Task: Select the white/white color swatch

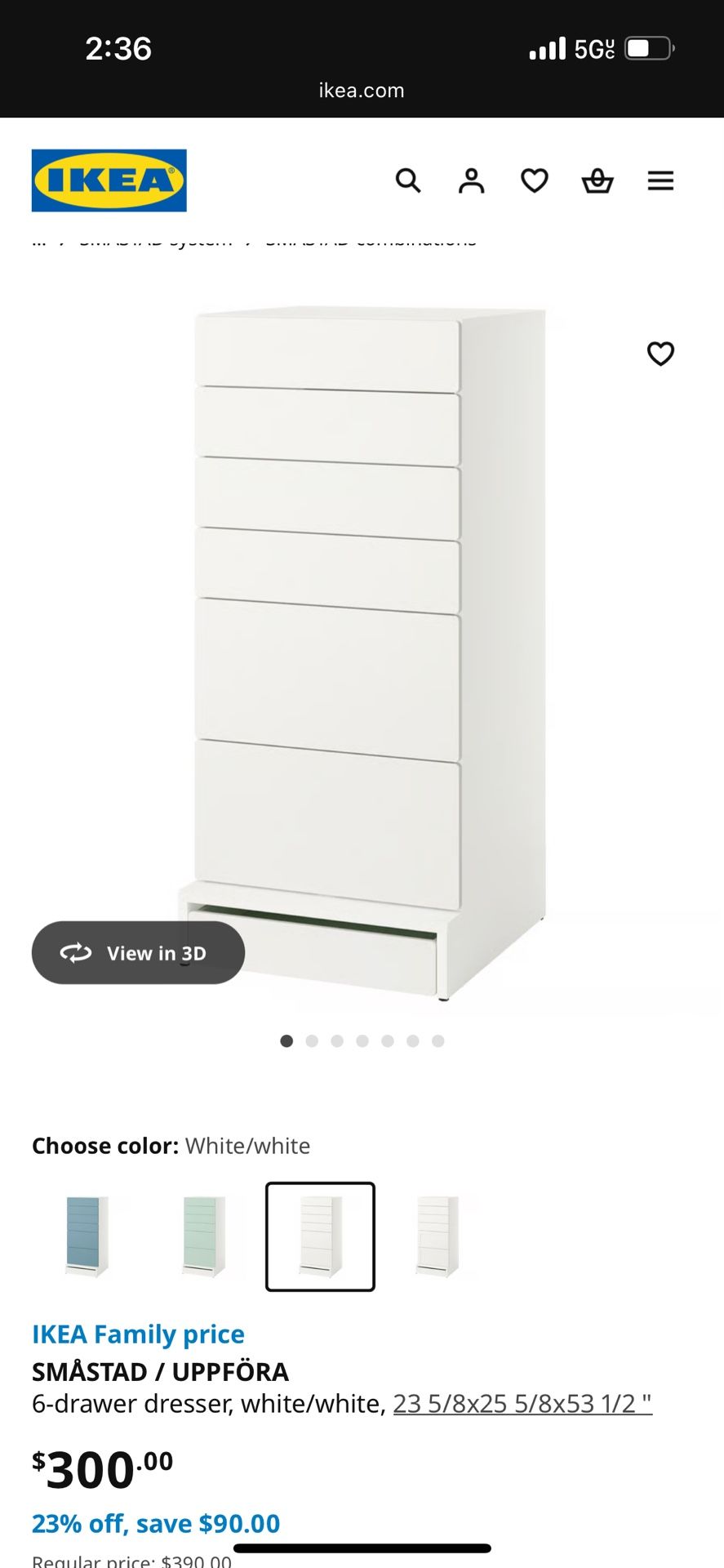Action: pos(320,1235)
